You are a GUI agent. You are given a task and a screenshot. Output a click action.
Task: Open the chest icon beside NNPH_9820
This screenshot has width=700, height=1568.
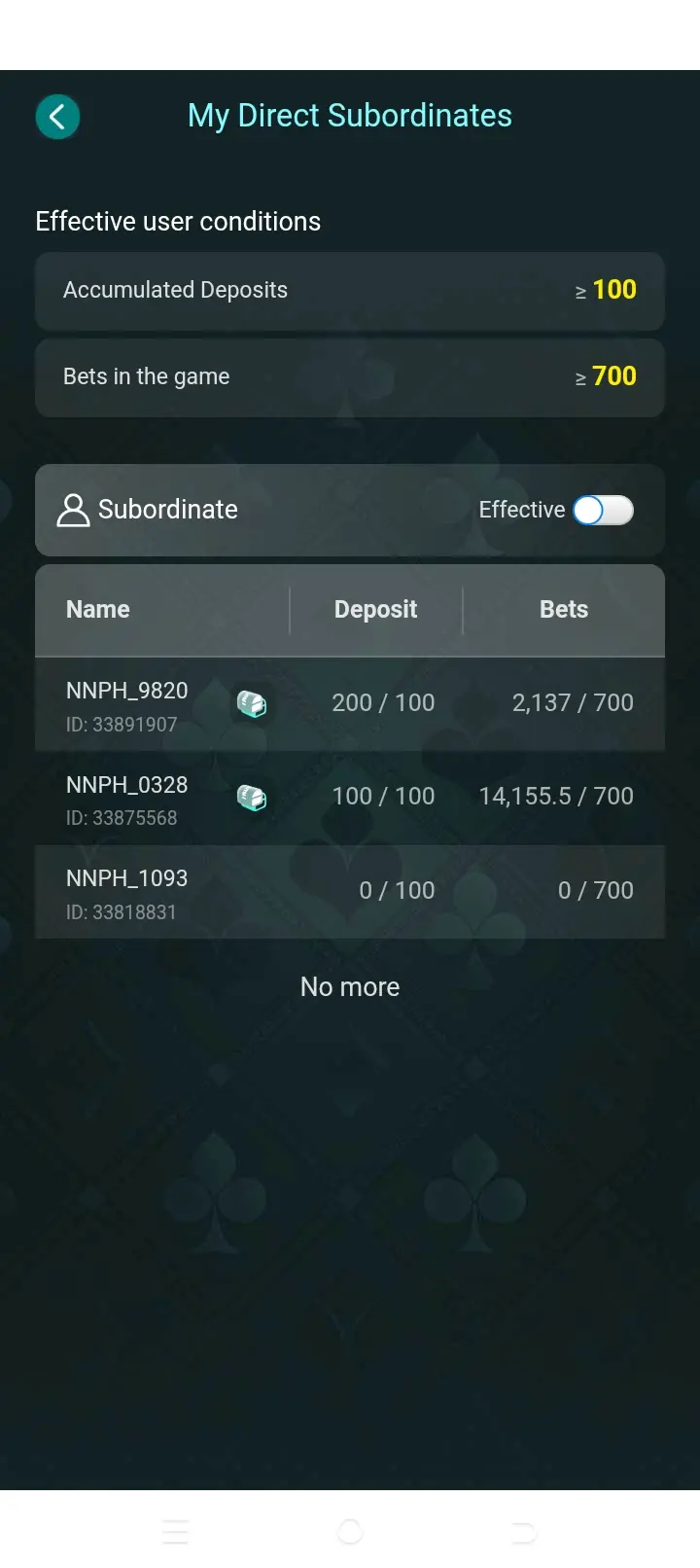pos(252,703)
